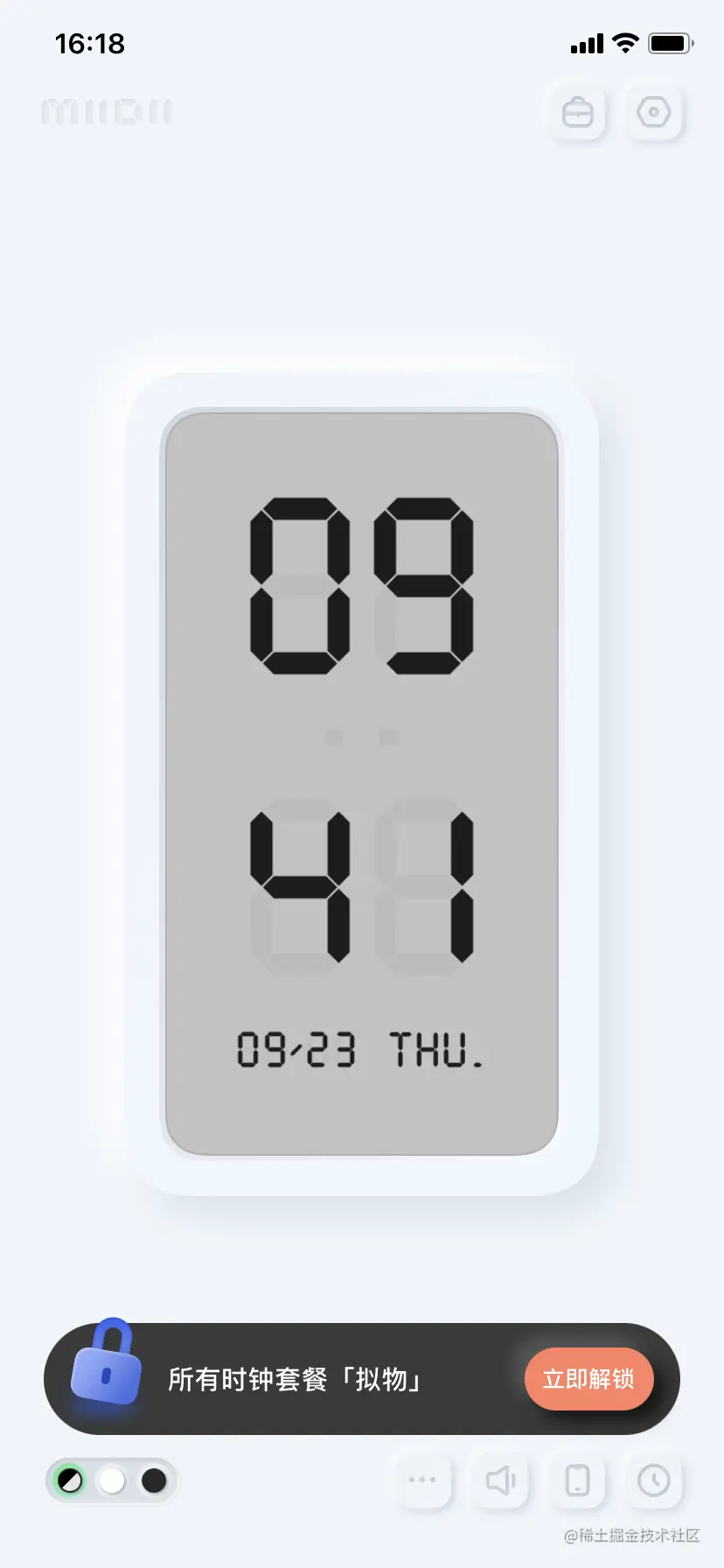Switch to the white theme swatch

coord(112,1480)
